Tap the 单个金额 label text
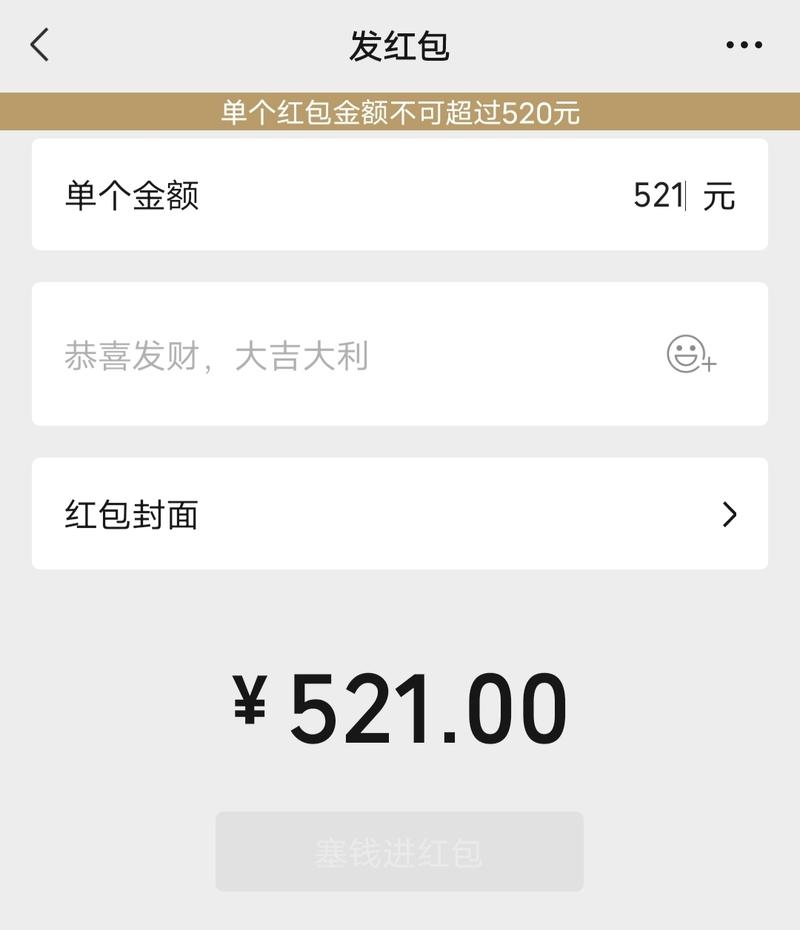Viewport: 800px width, 930px height. point(131,195)
